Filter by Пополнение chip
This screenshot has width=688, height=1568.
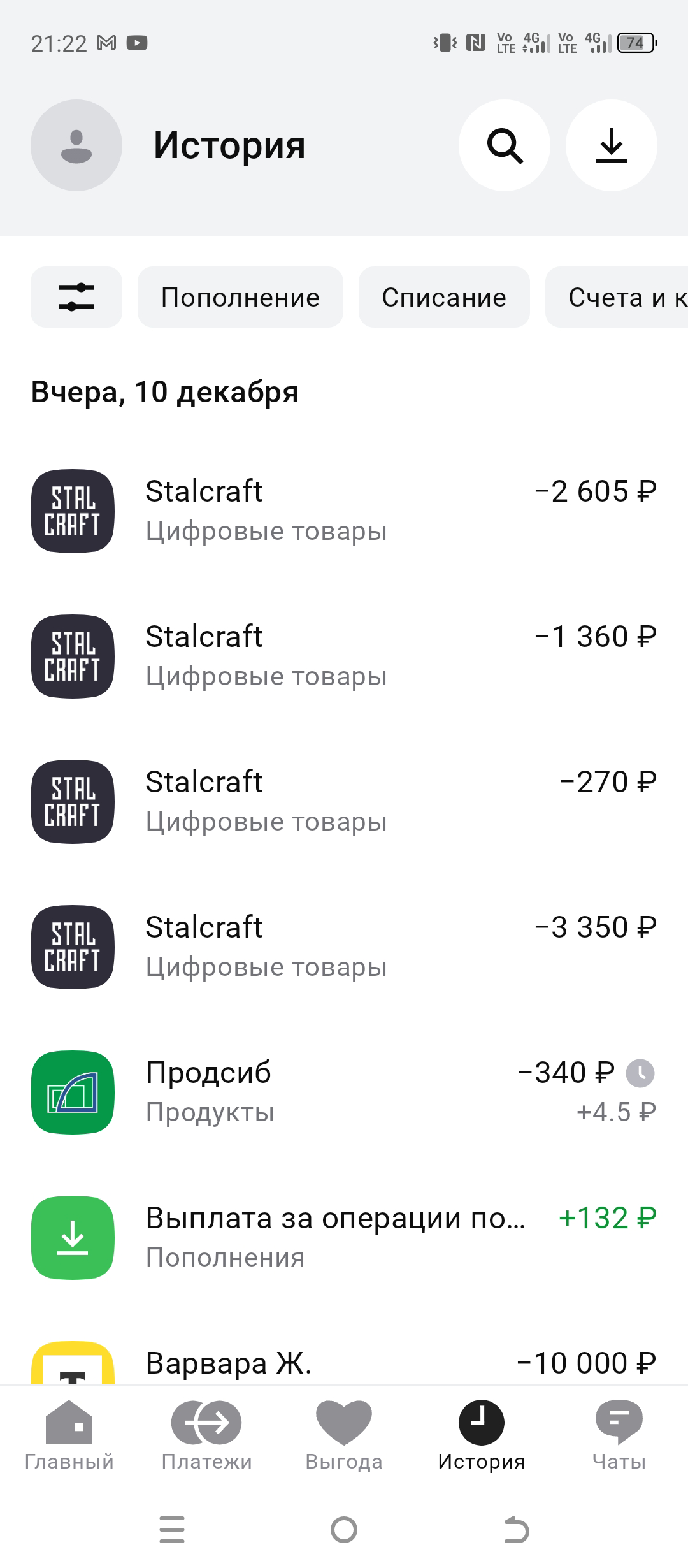pyautogui.click(x=240, y=297)
